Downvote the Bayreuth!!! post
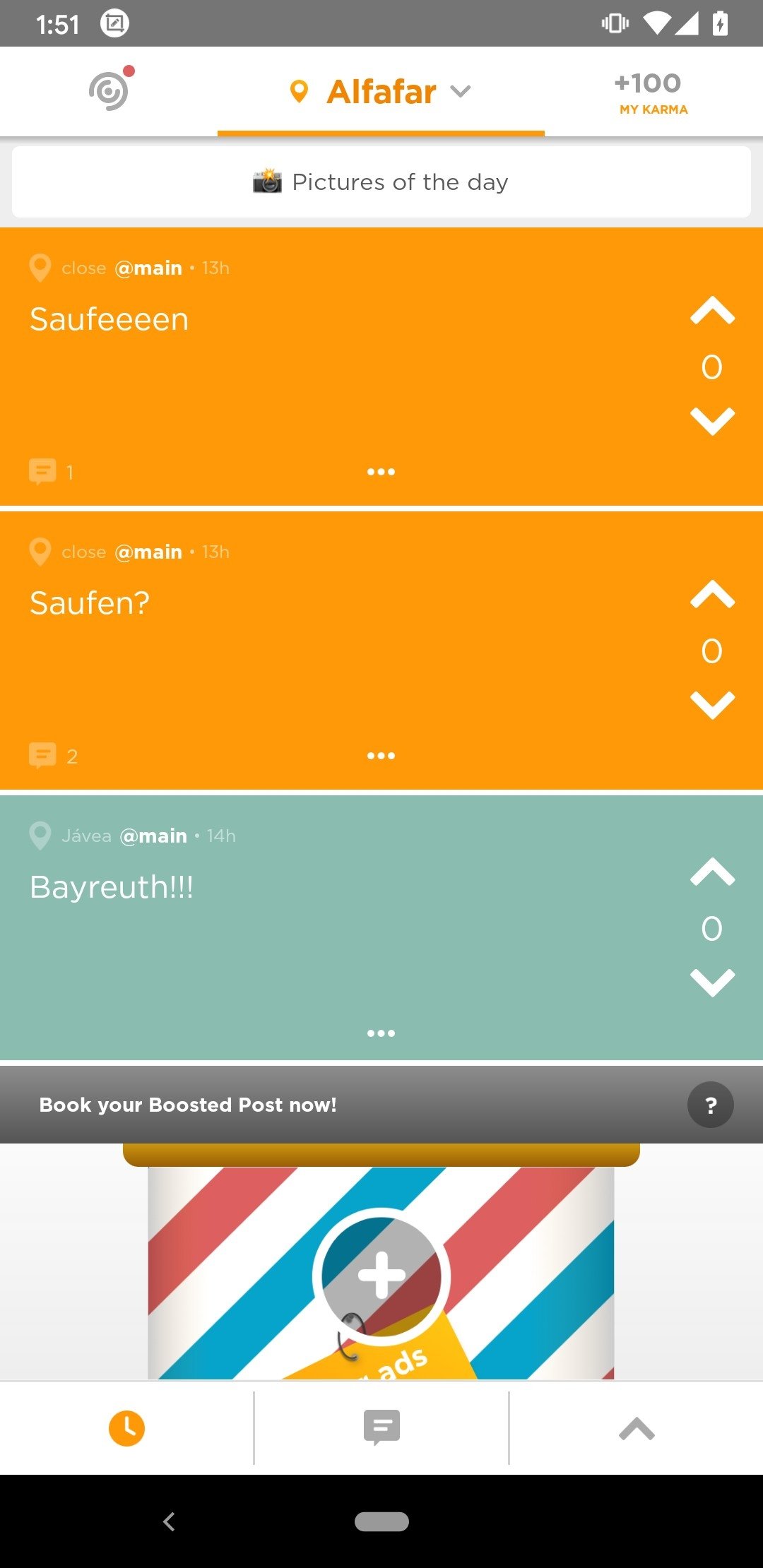763x1568 pixels. (x=712, y=983)
